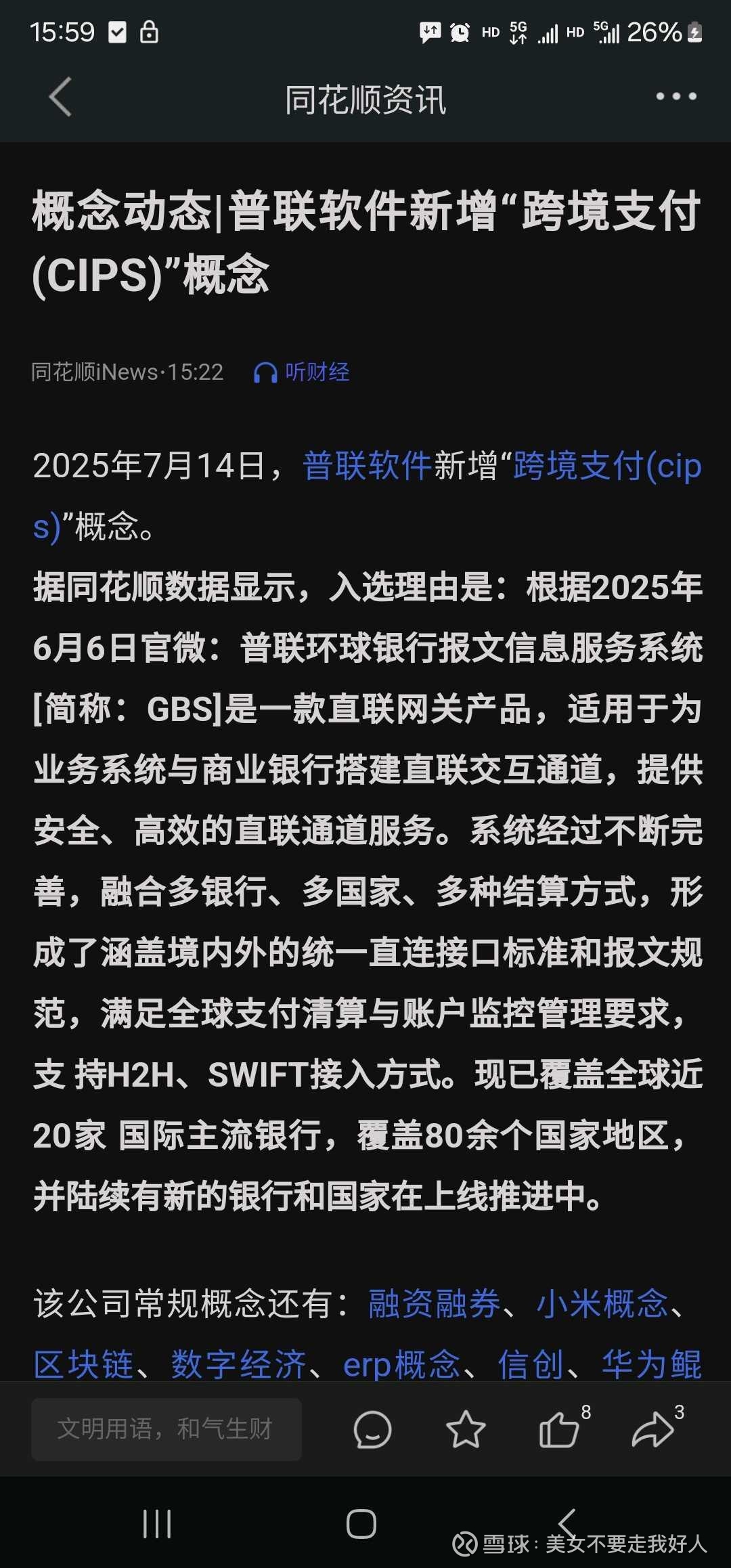This screenshot has height=1568, width=731.
Task: Tap the system home button
Action: 361,1524
